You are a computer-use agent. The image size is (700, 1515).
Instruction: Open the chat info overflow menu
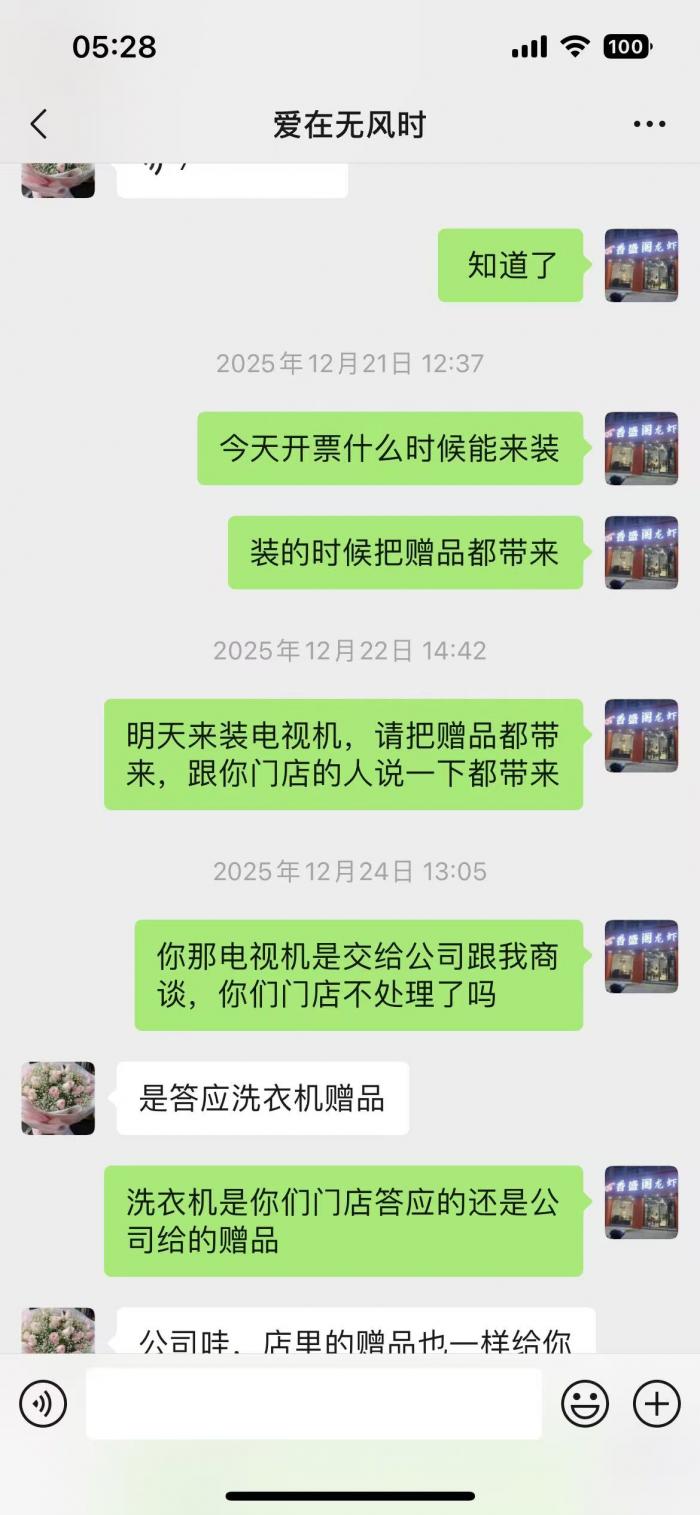[649, 125]
